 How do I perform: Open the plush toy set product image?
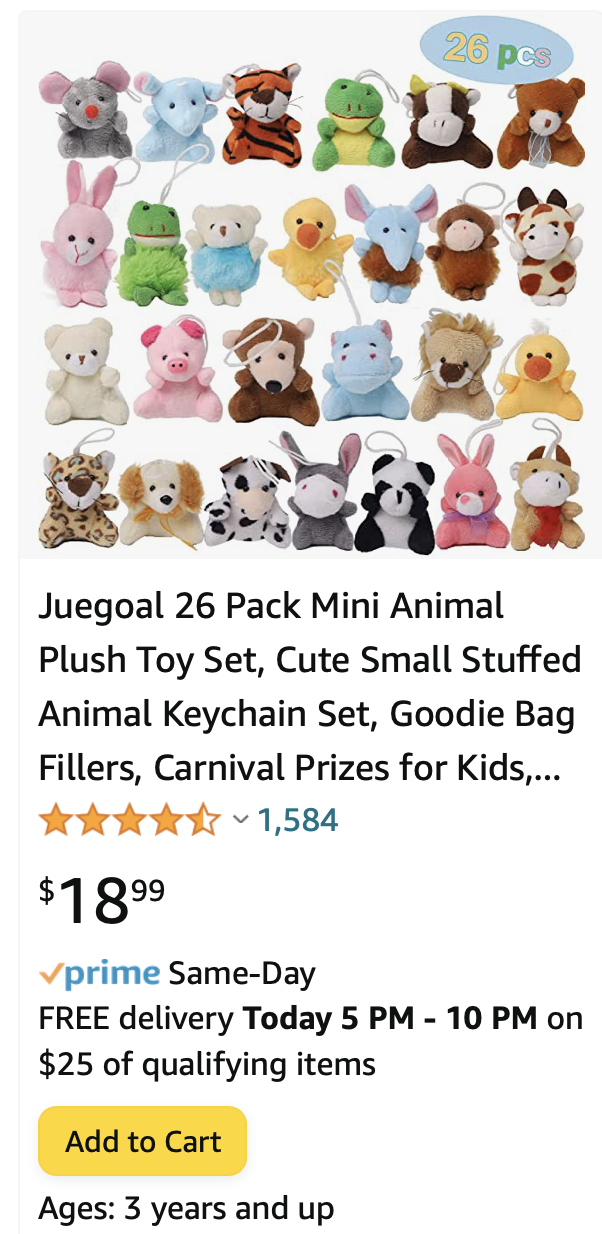[x=310, y=290]
